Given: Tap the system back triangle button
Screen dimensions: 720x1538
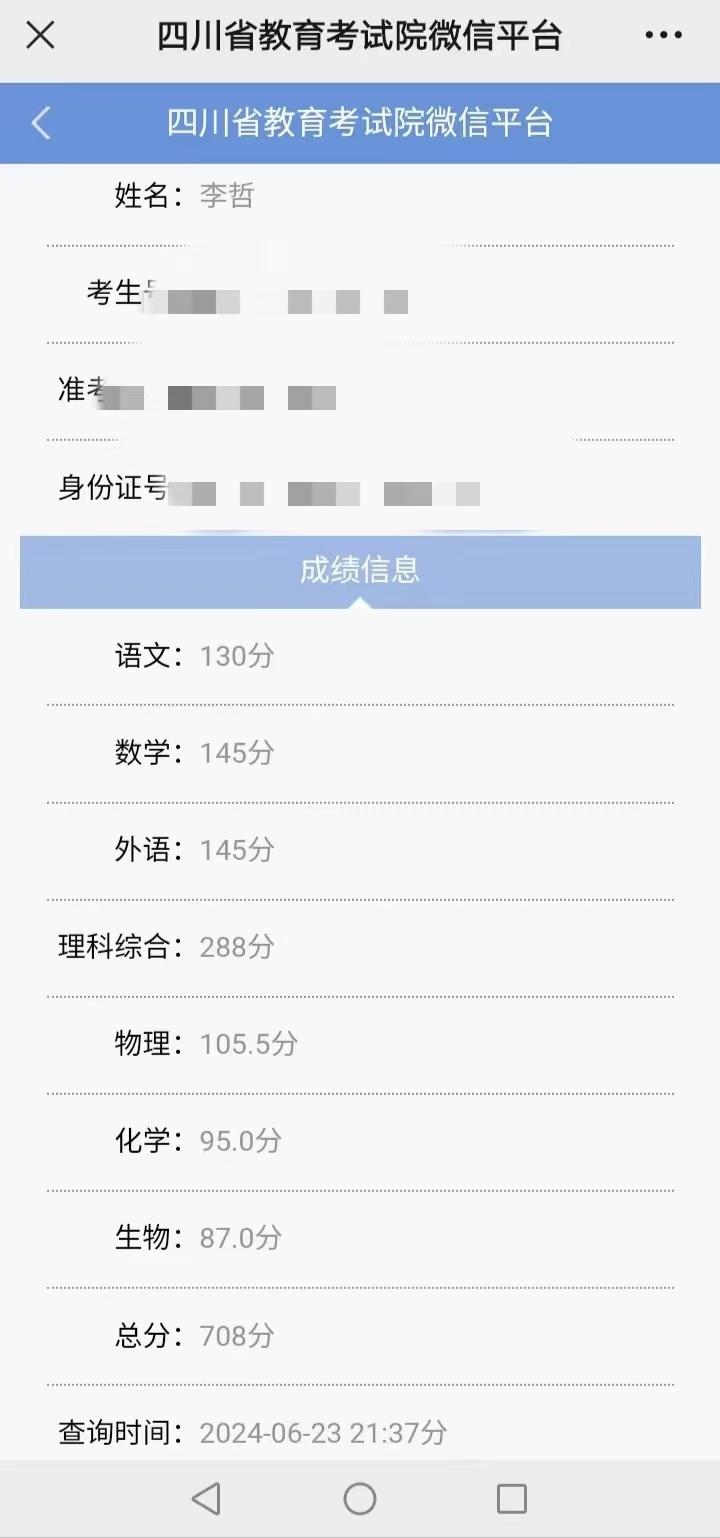Looking at the screenshot, I should click(x=206, y=1498).
